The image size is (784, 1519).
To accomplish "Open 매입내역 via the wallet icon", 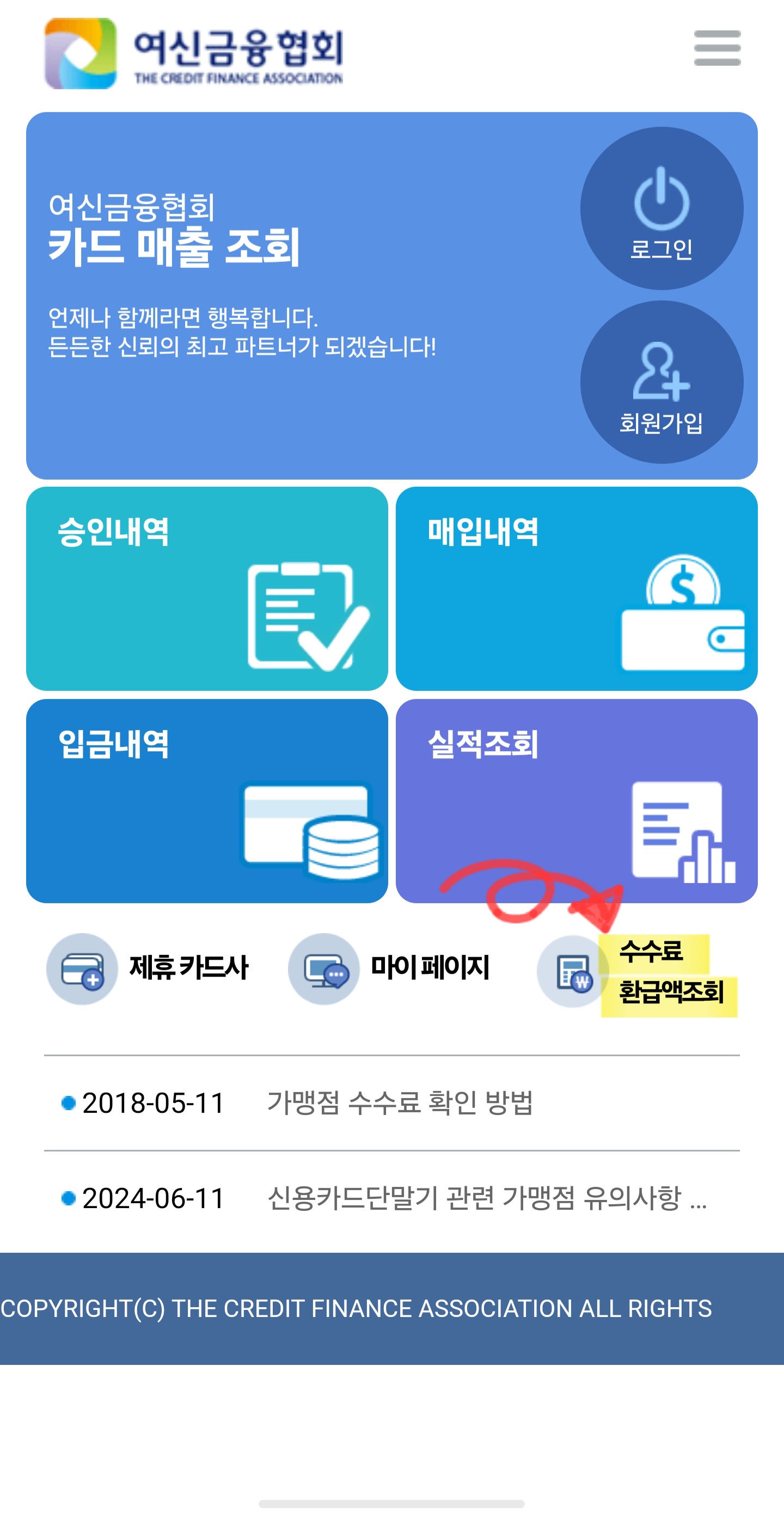I will pos(684,613).
